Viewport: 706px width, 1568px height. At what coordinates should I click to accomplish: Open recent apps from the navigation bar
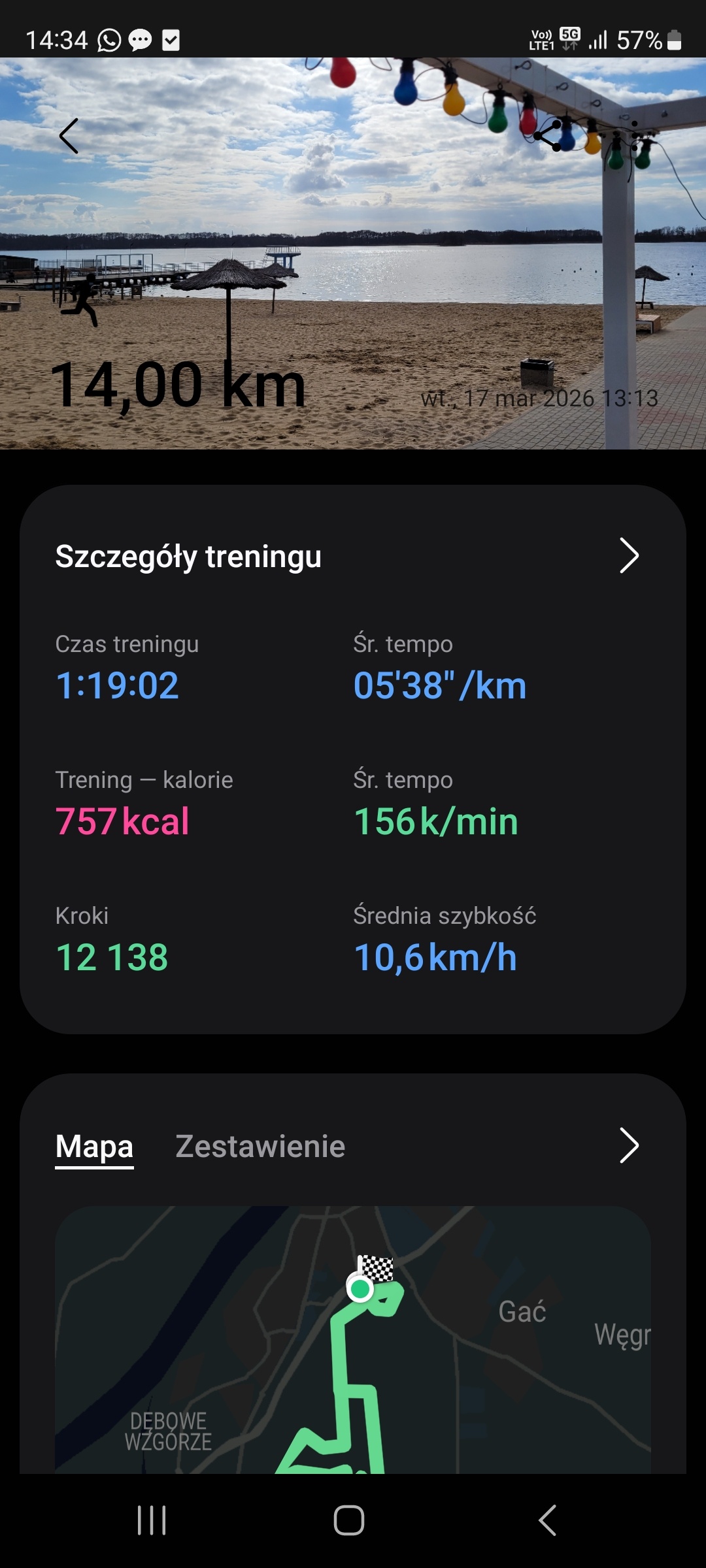point(152,1520)
